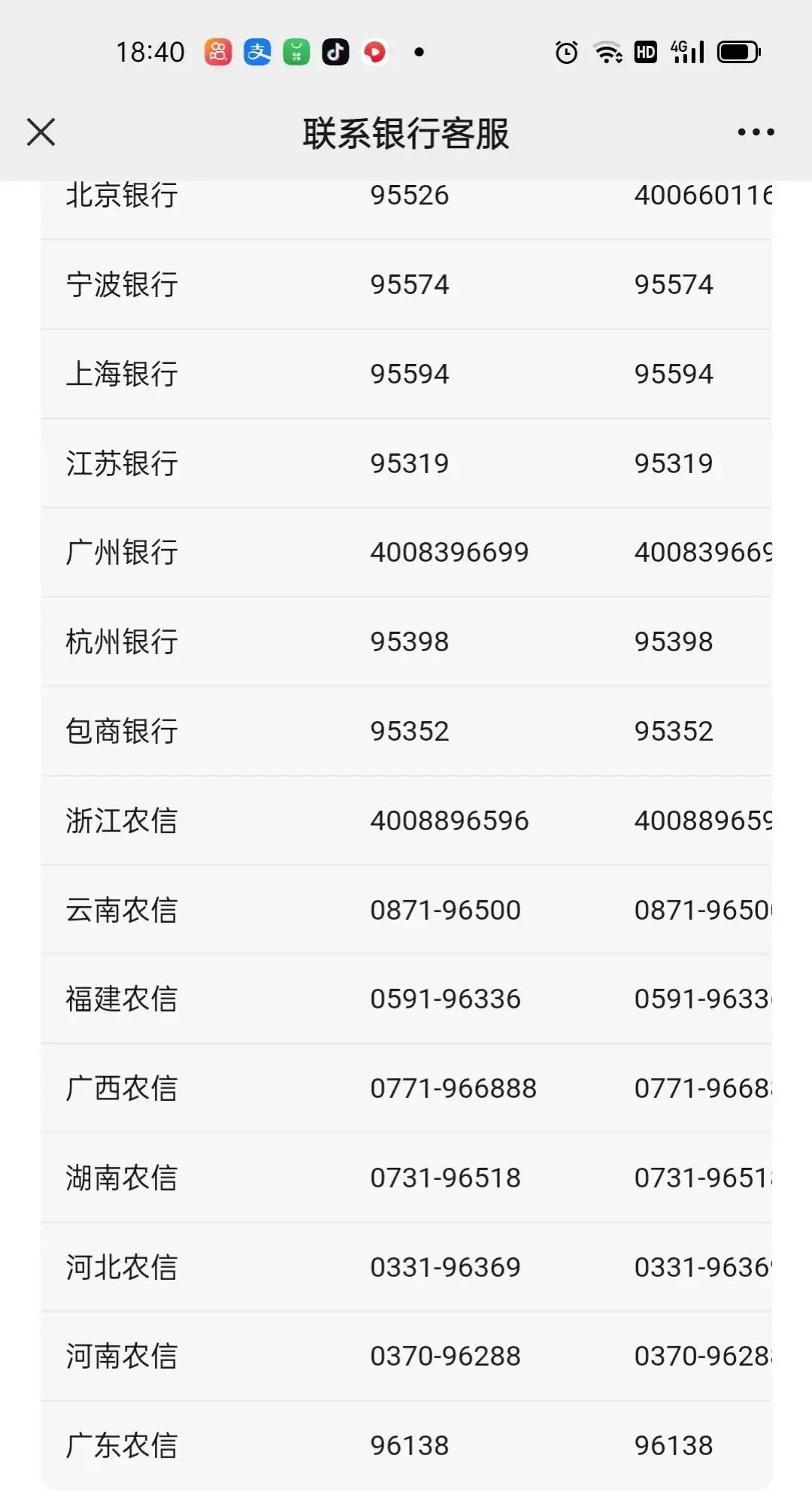
Task: Call 北京银行 hotline 95526
Action: [x=408, y=196]
